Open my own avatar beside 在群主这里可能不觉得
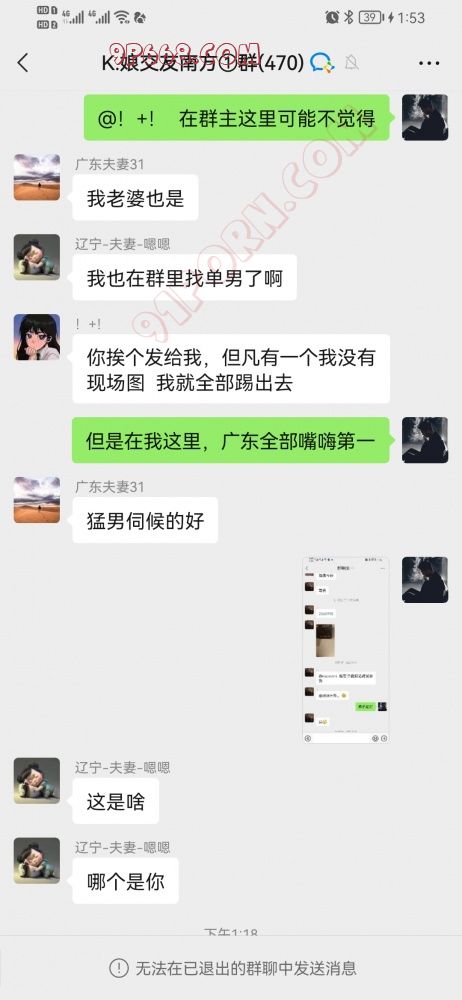 tap(425, 117)
